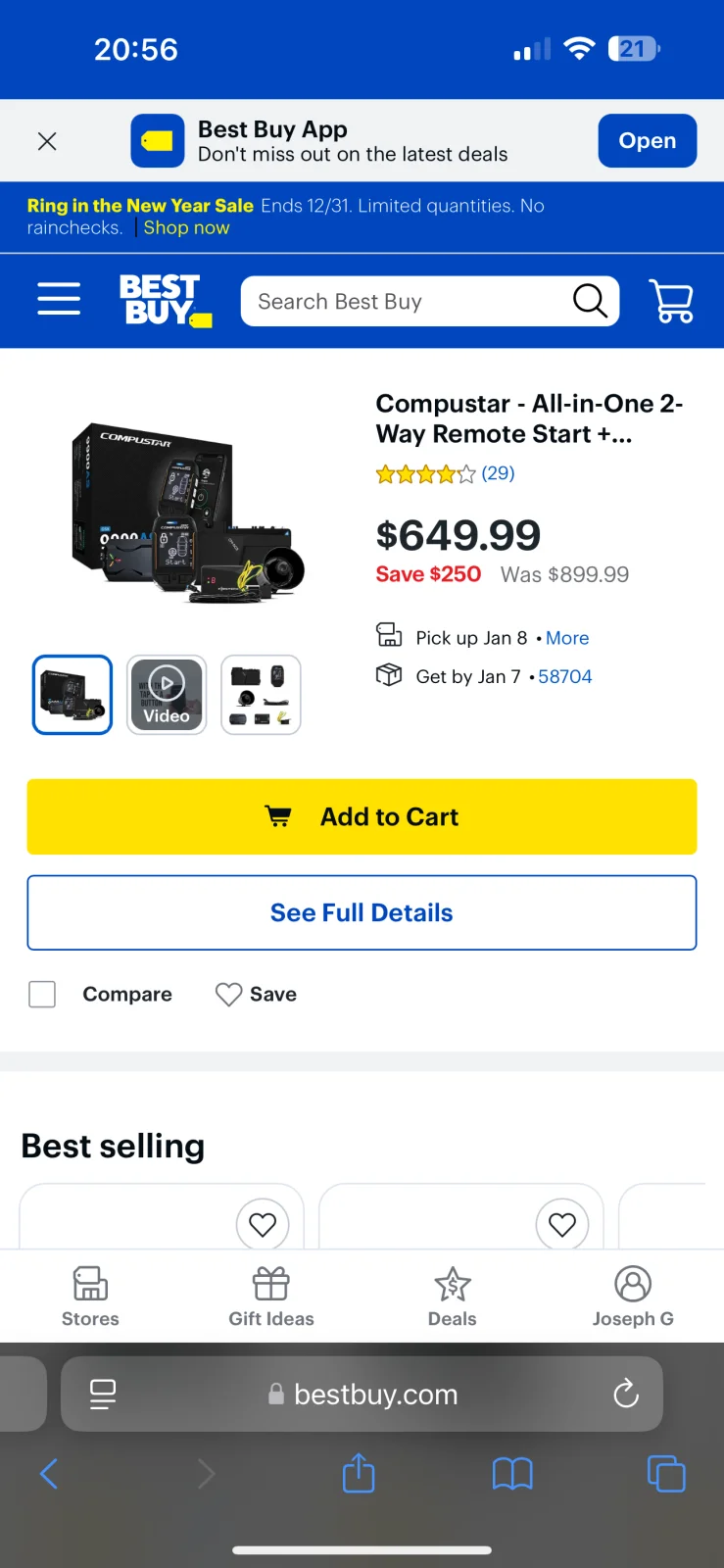Image resolution: width=724 pixels, height=1568 pixels.
Task: View the shopping cart
Action: coord(671,301)
